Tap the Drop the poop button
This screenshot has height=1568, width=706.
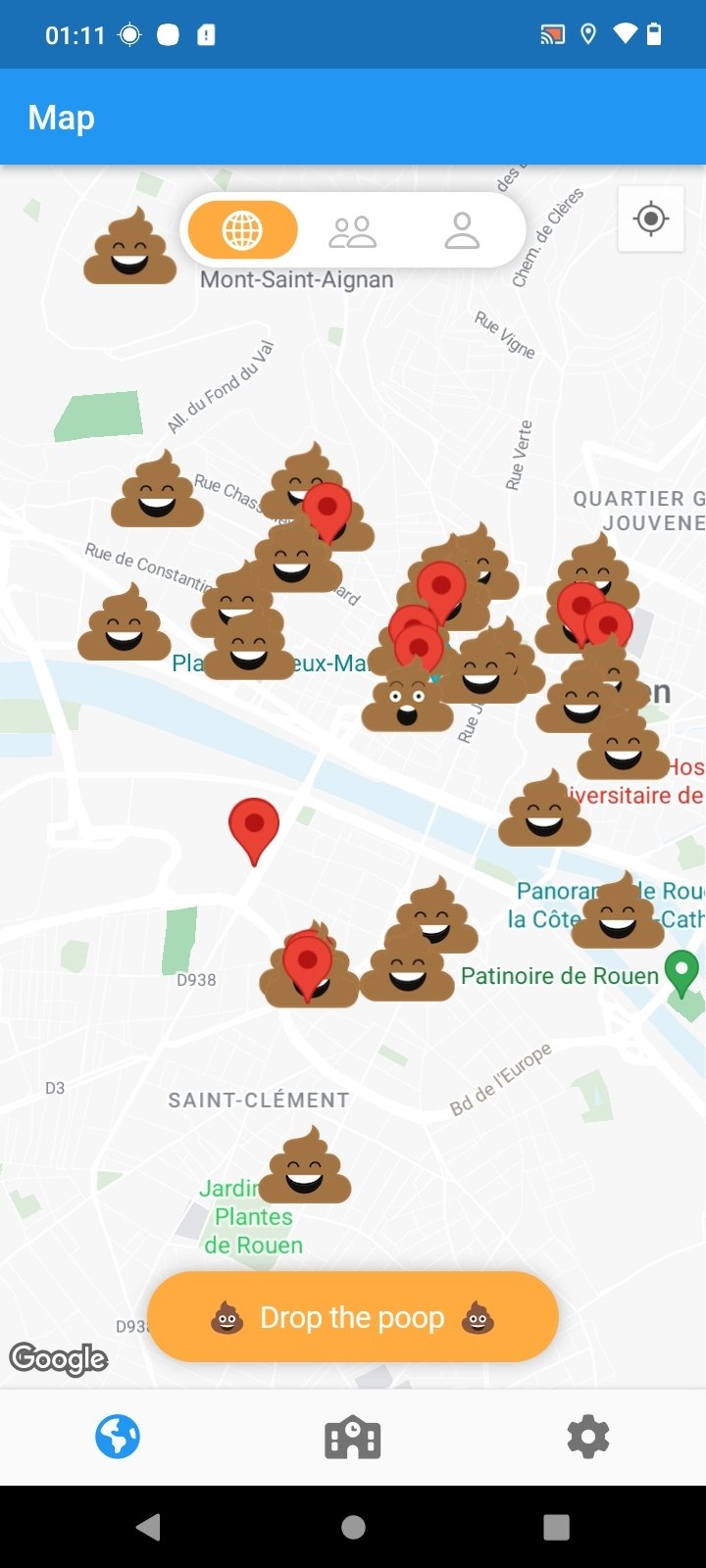[x=353, y=1317]
